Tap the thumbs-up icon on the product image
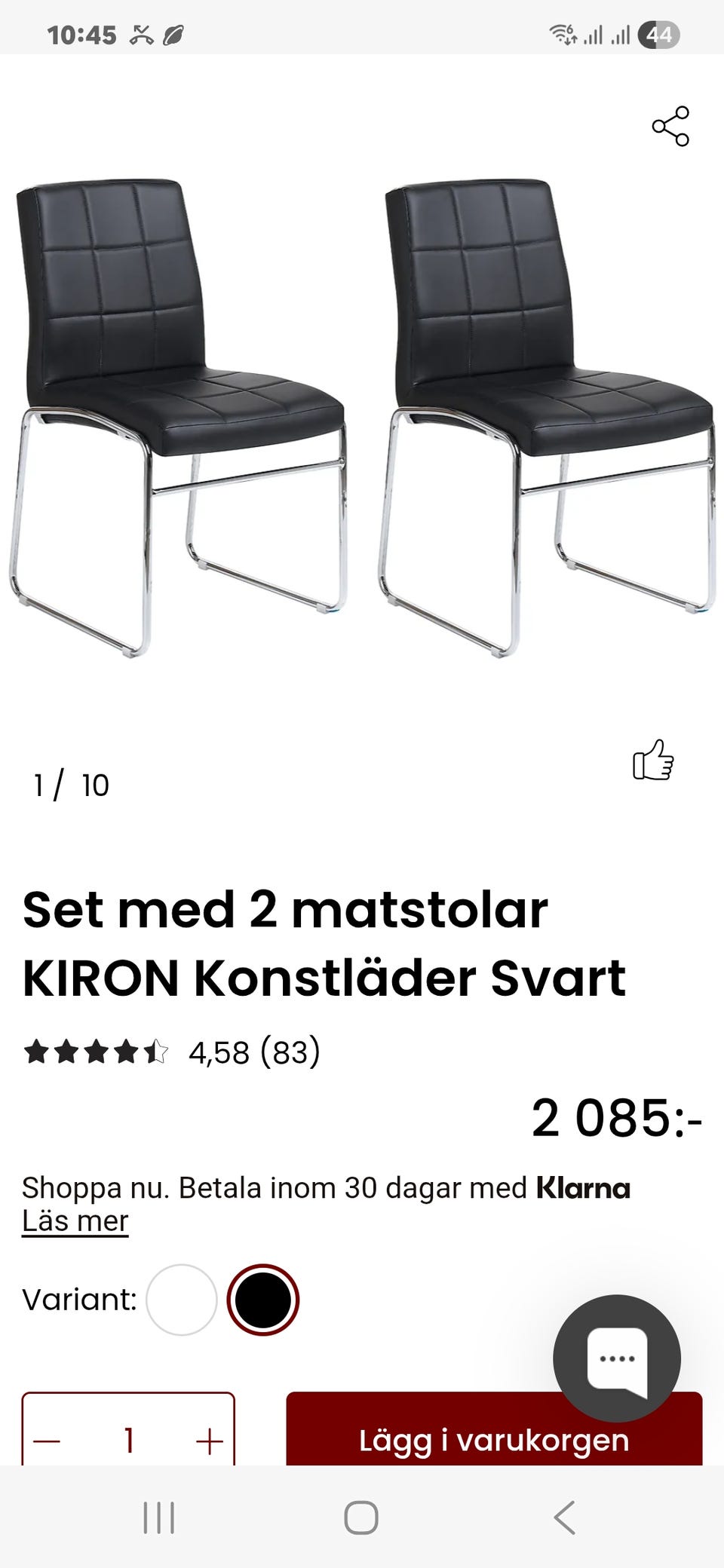Screen dimensions: 724x1568 [653, 759]
